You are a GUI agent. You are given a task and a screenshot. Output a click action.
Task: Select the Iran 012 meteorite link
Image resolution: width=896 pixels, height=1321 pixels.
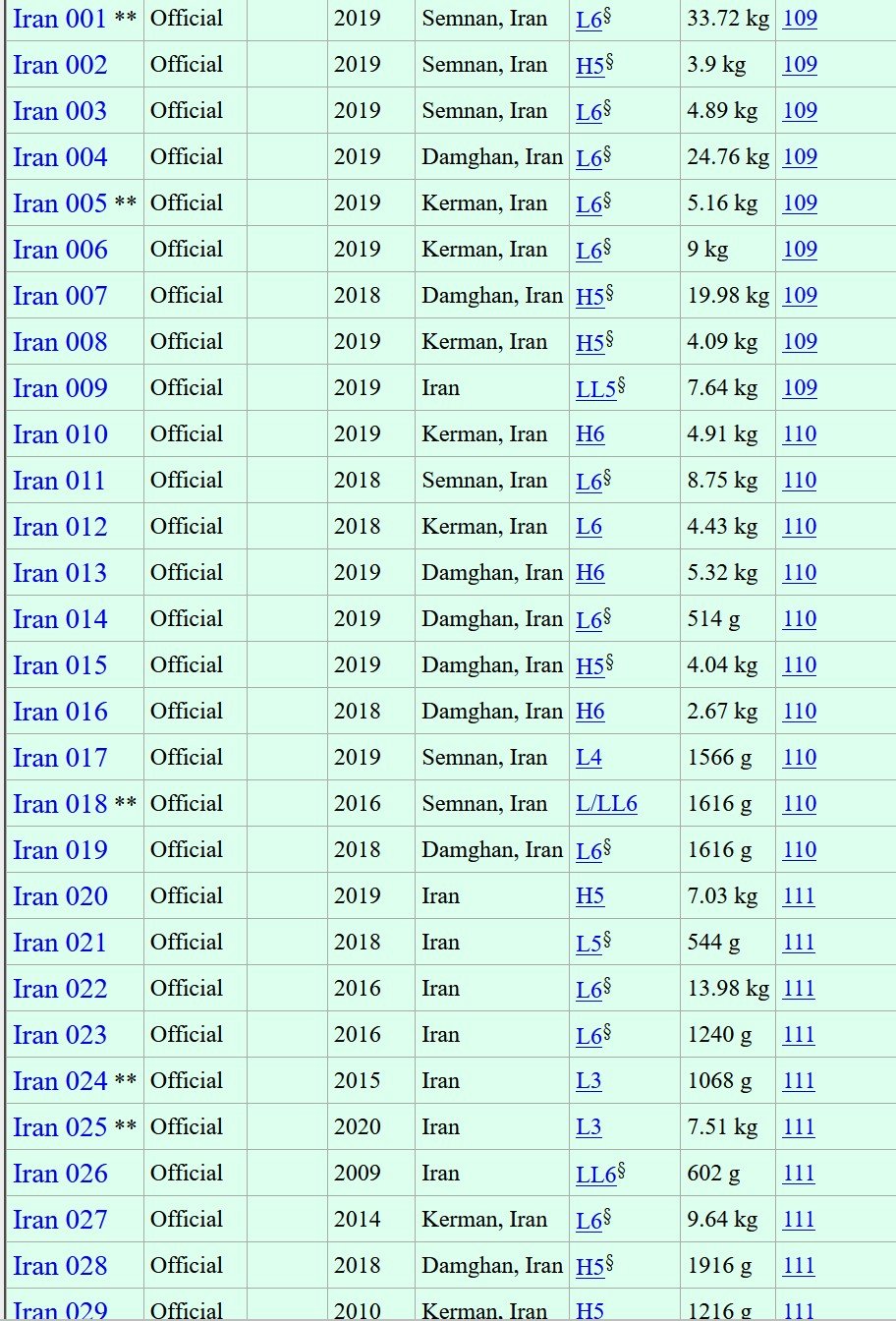tap(60, 527)
